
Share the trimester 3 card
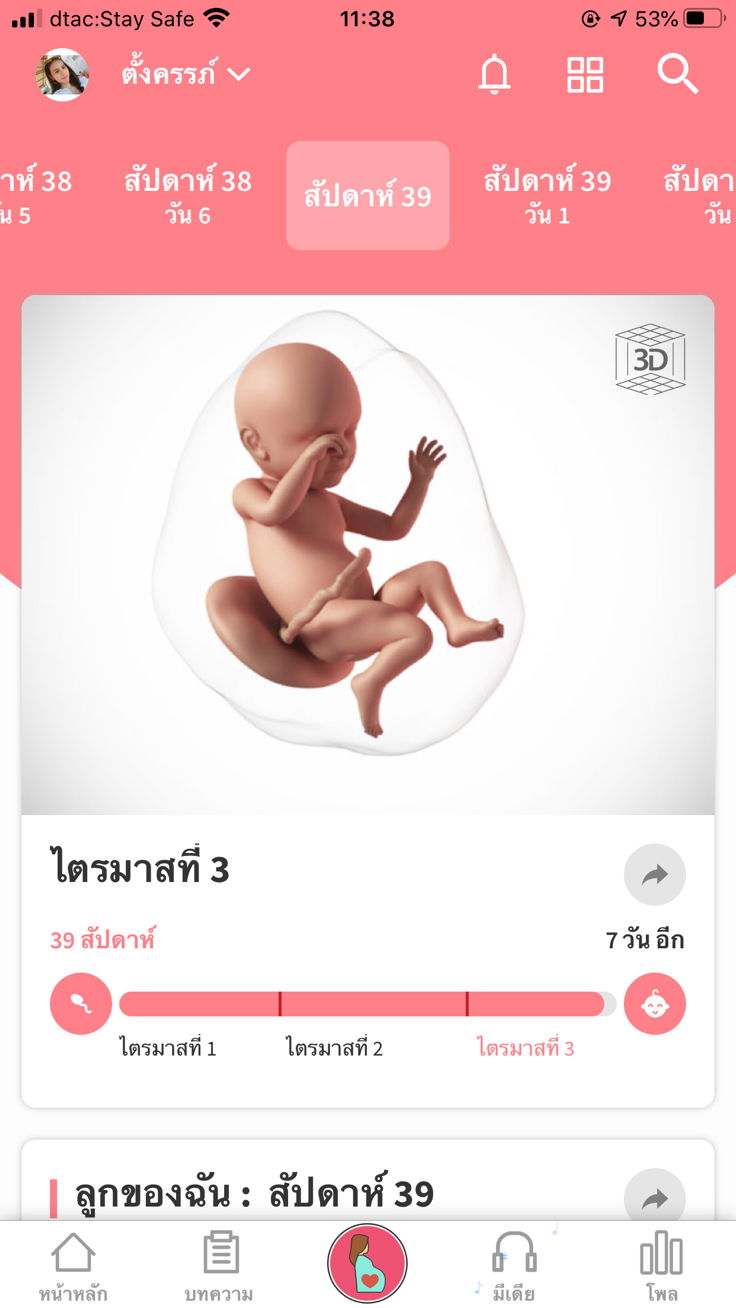655,874
